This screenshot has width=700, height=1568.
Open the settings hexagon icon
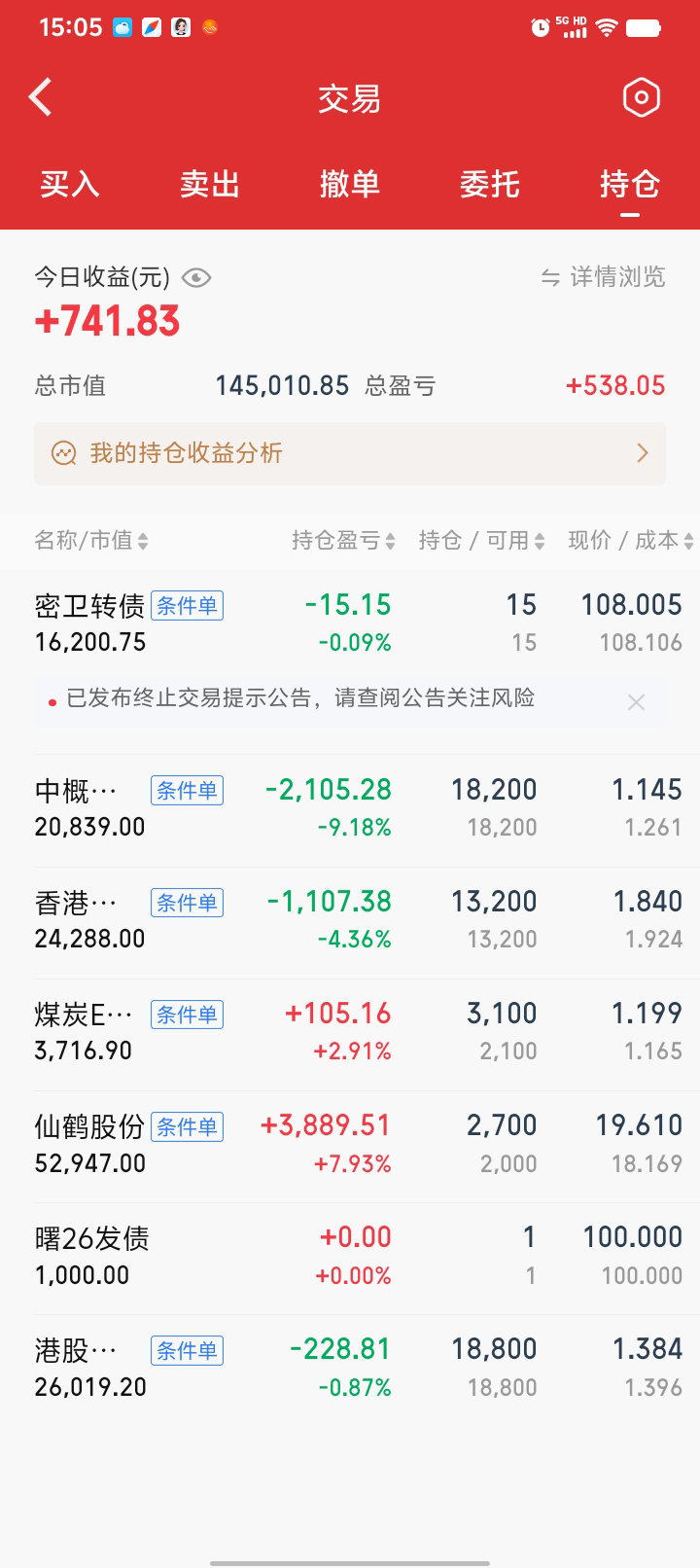[x=641, y=97]
